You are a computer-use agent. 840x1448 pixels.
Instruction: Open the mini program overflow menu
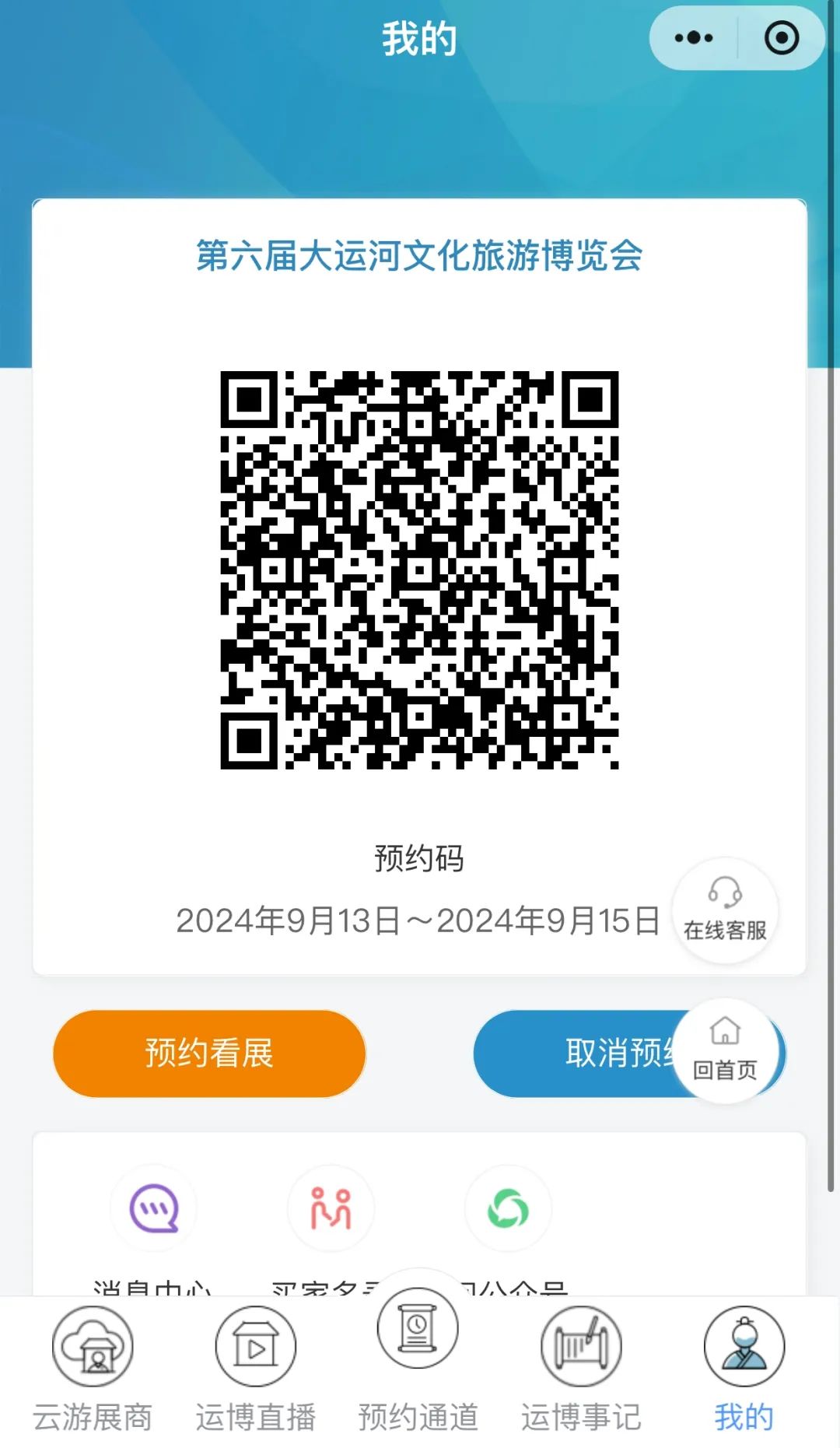point(693,38)
